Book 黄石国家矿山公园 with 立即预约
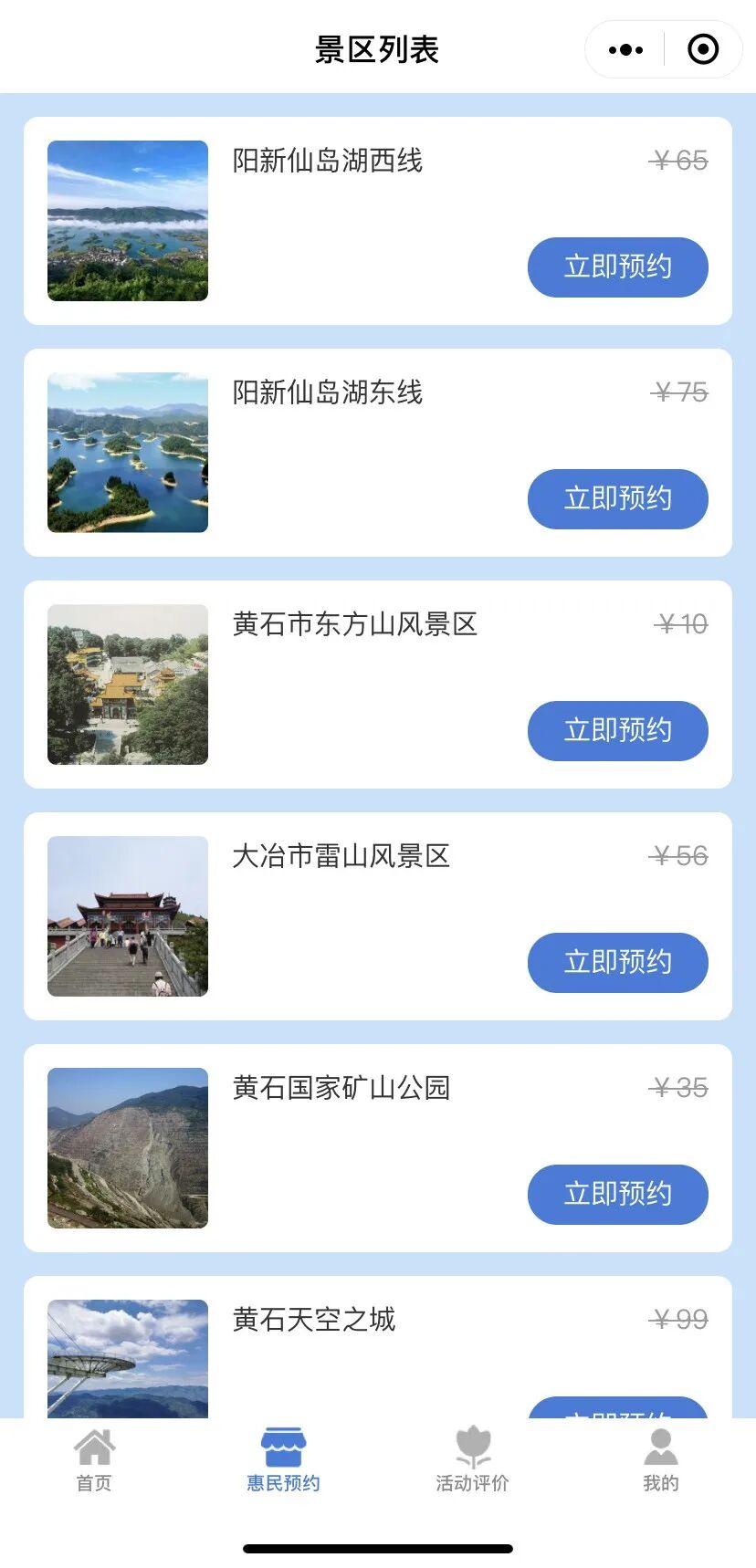This screenshot has width=756, height=1568. pyautogui.click(x=617, y=1194)
